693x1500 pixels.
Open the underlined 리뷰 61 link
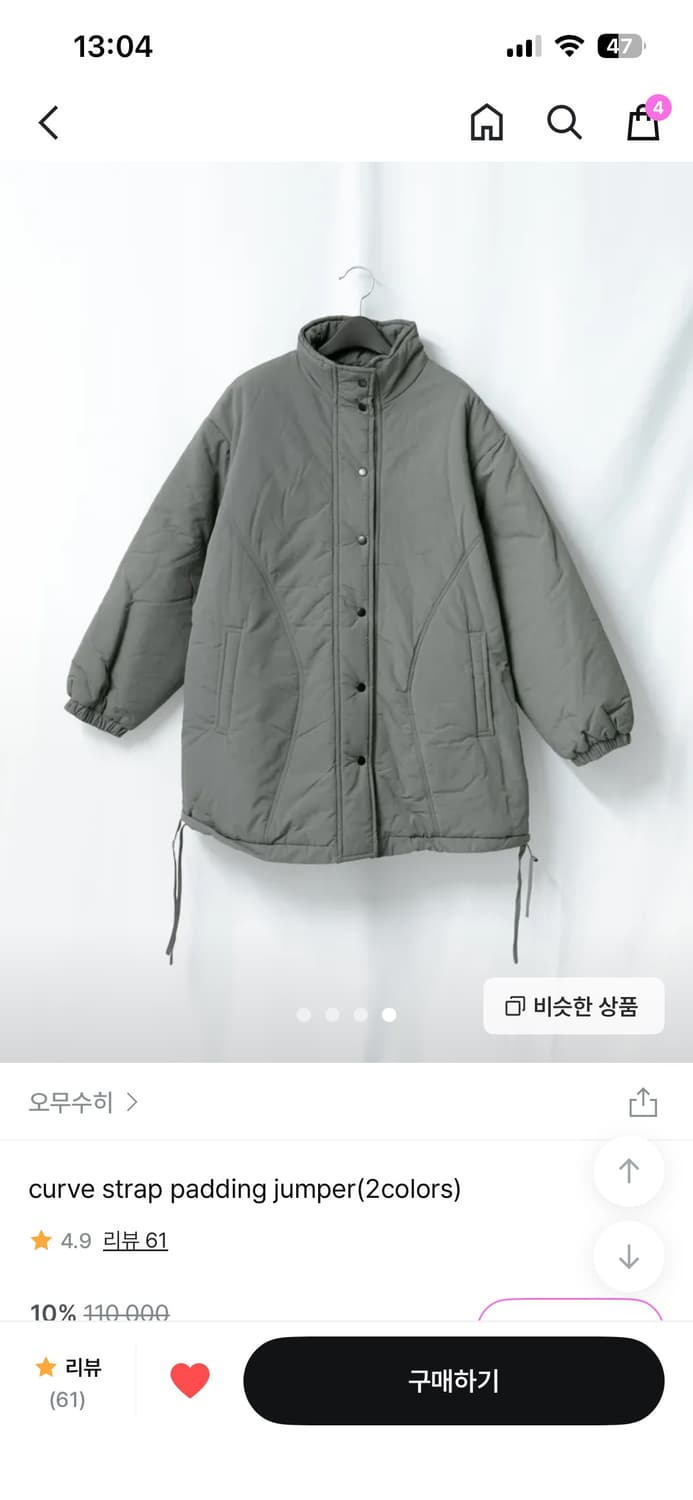tap(135, 1241)
